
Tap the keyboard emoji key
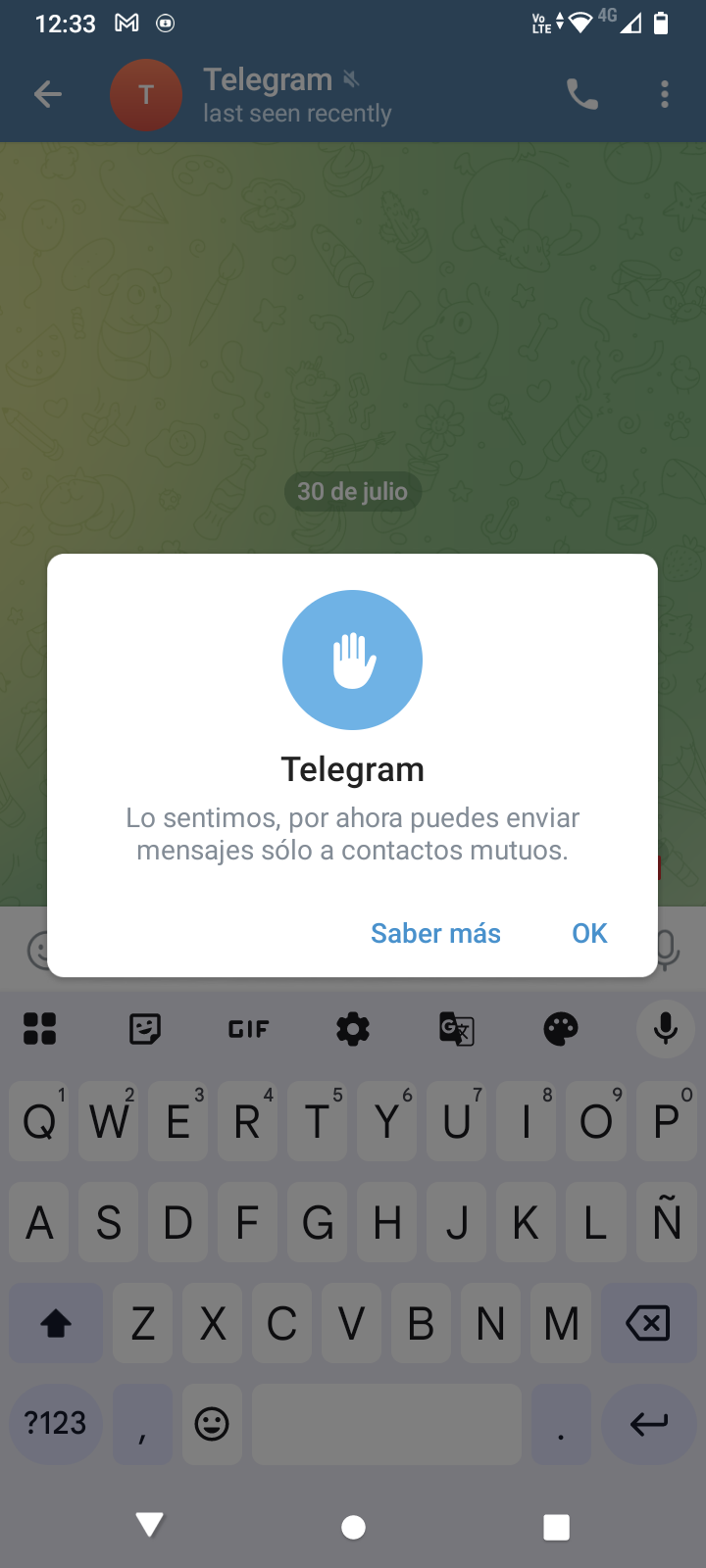212,1423
